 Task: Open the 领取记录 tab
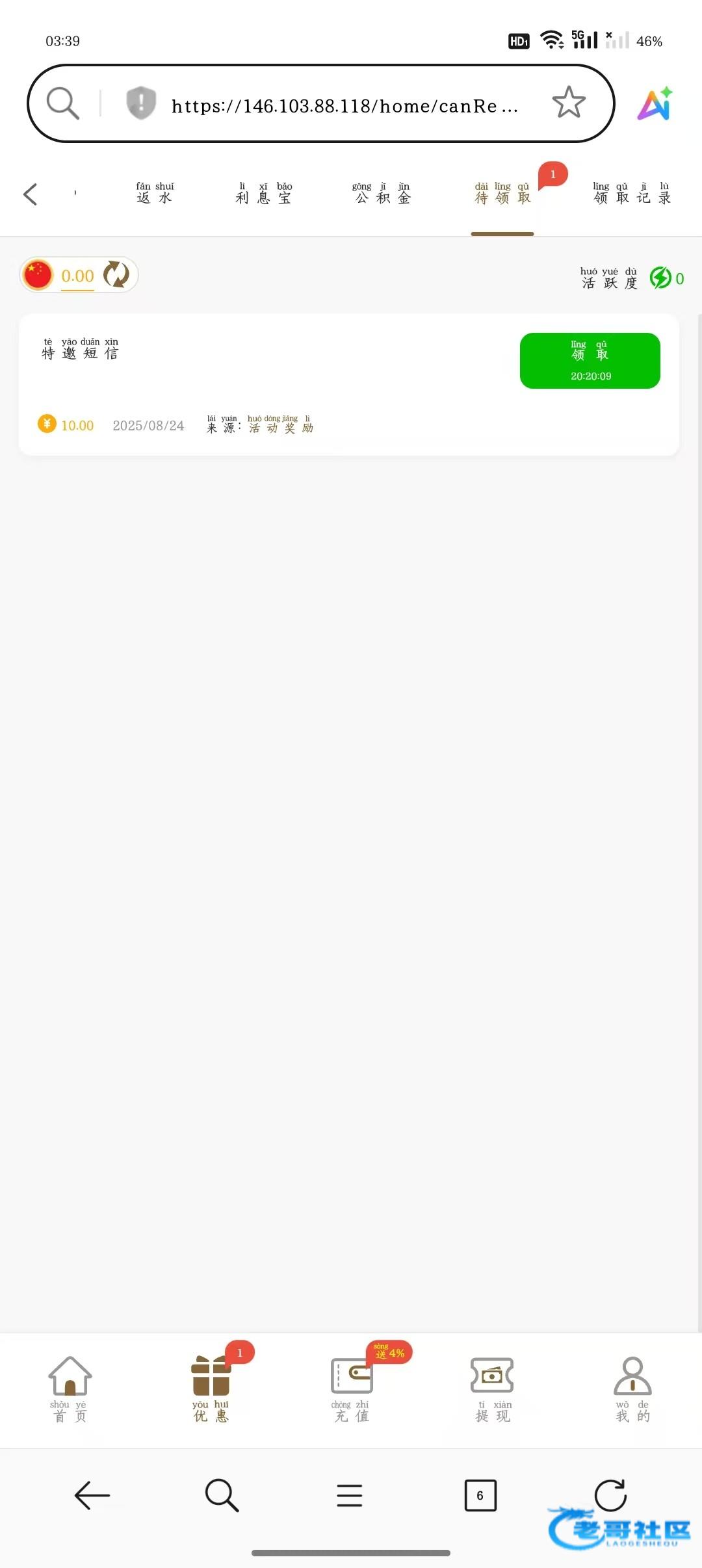(x=632, y=194)
